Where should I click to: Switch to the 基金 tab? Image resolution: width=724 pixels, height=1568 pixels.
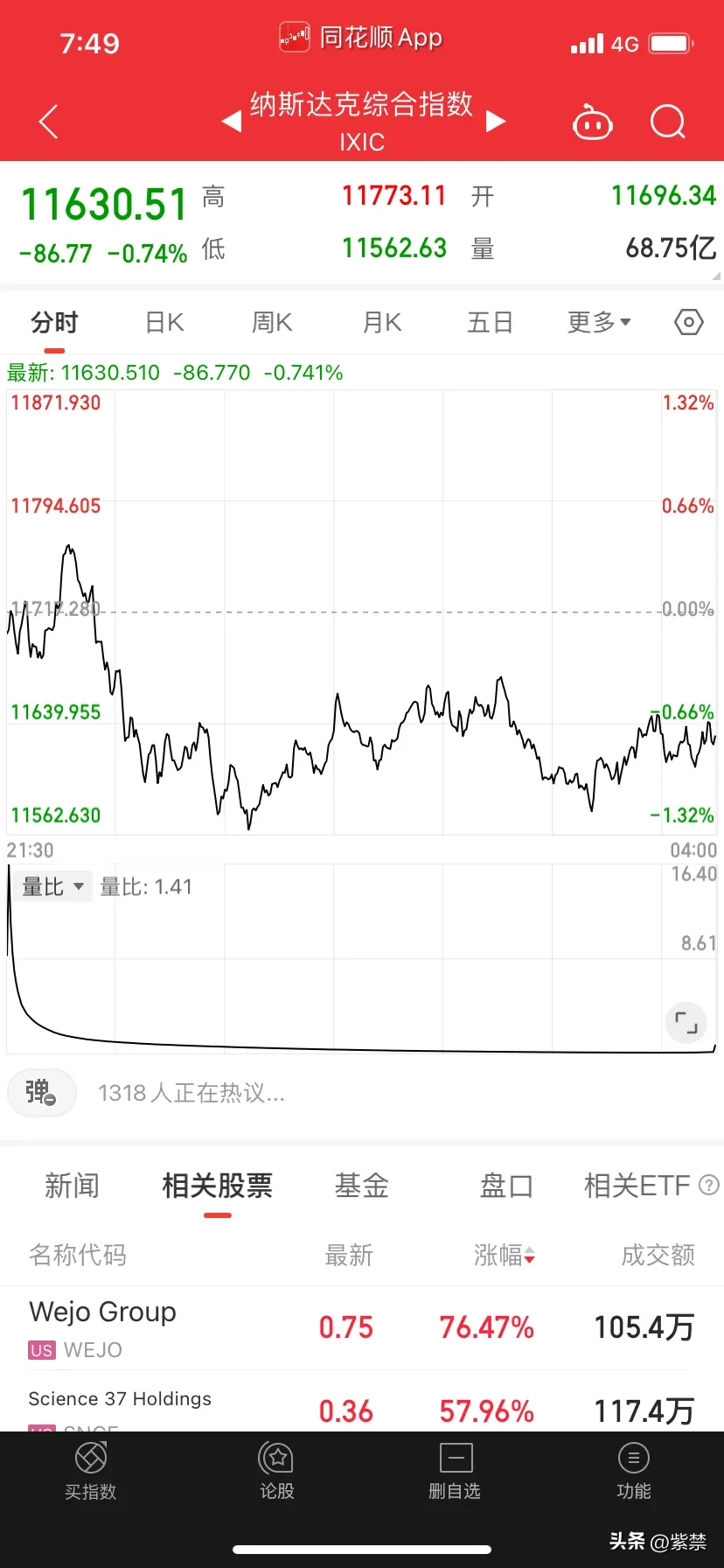(x=361, y=1186)
